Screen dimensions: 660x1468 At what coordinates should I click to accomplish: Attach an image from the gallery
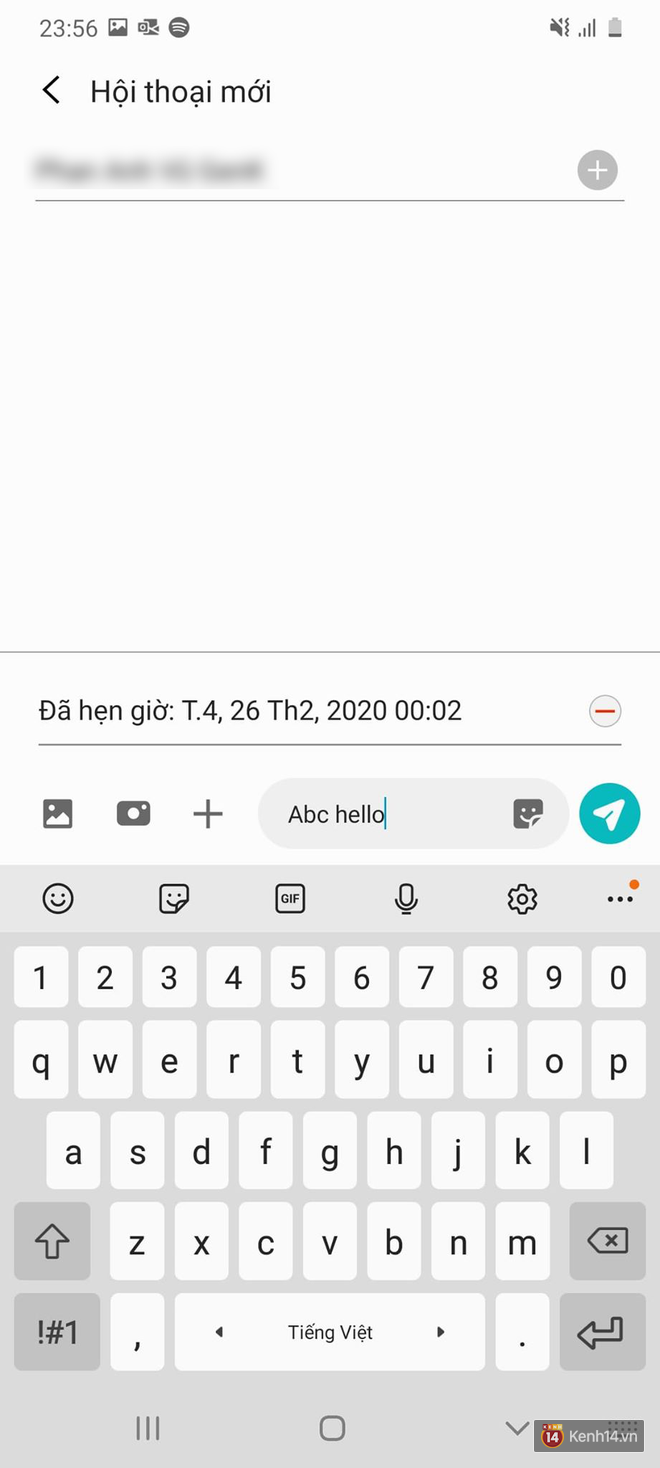click(x=58, y=814)
